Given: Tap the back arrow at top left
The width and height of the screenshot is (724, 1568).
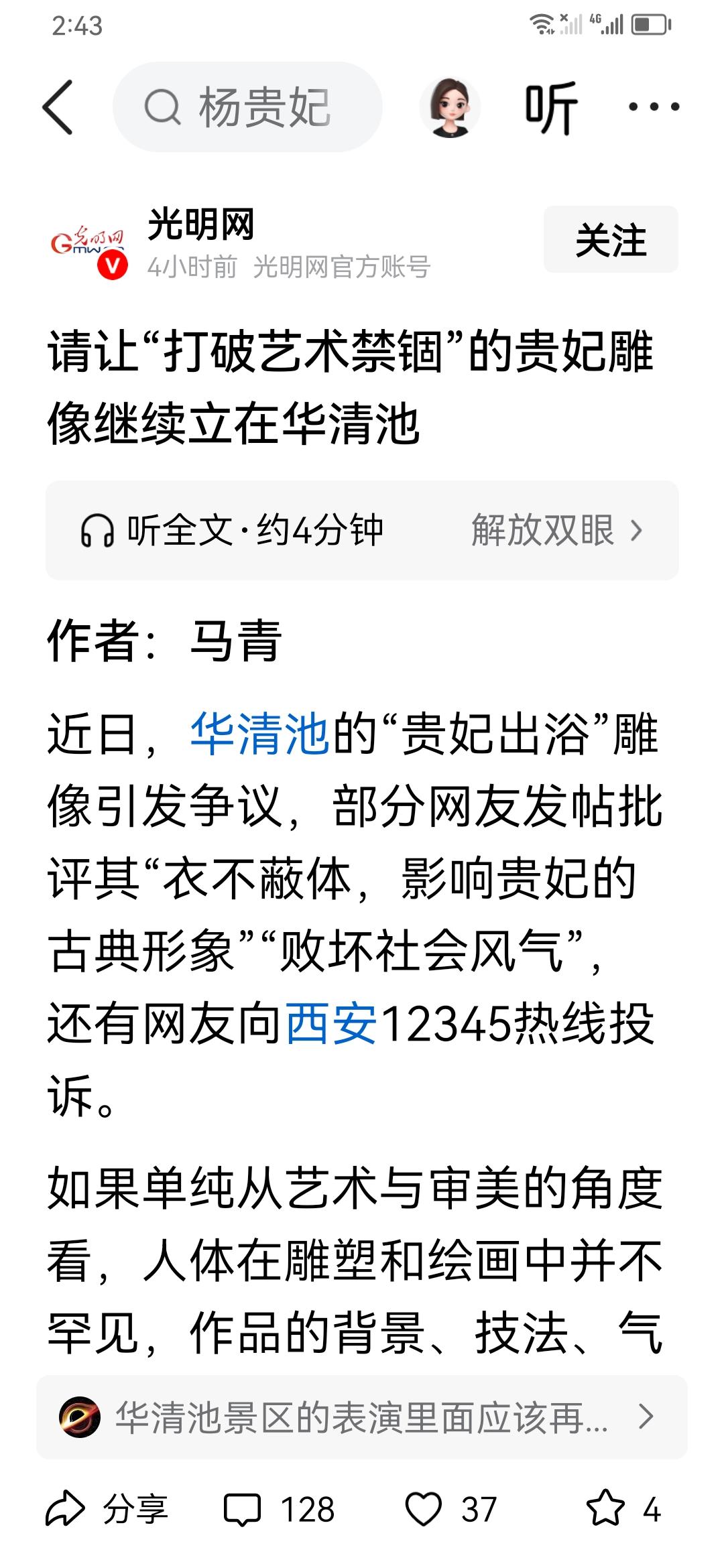Looking at the screenshot, I should [x=59, y=107].
